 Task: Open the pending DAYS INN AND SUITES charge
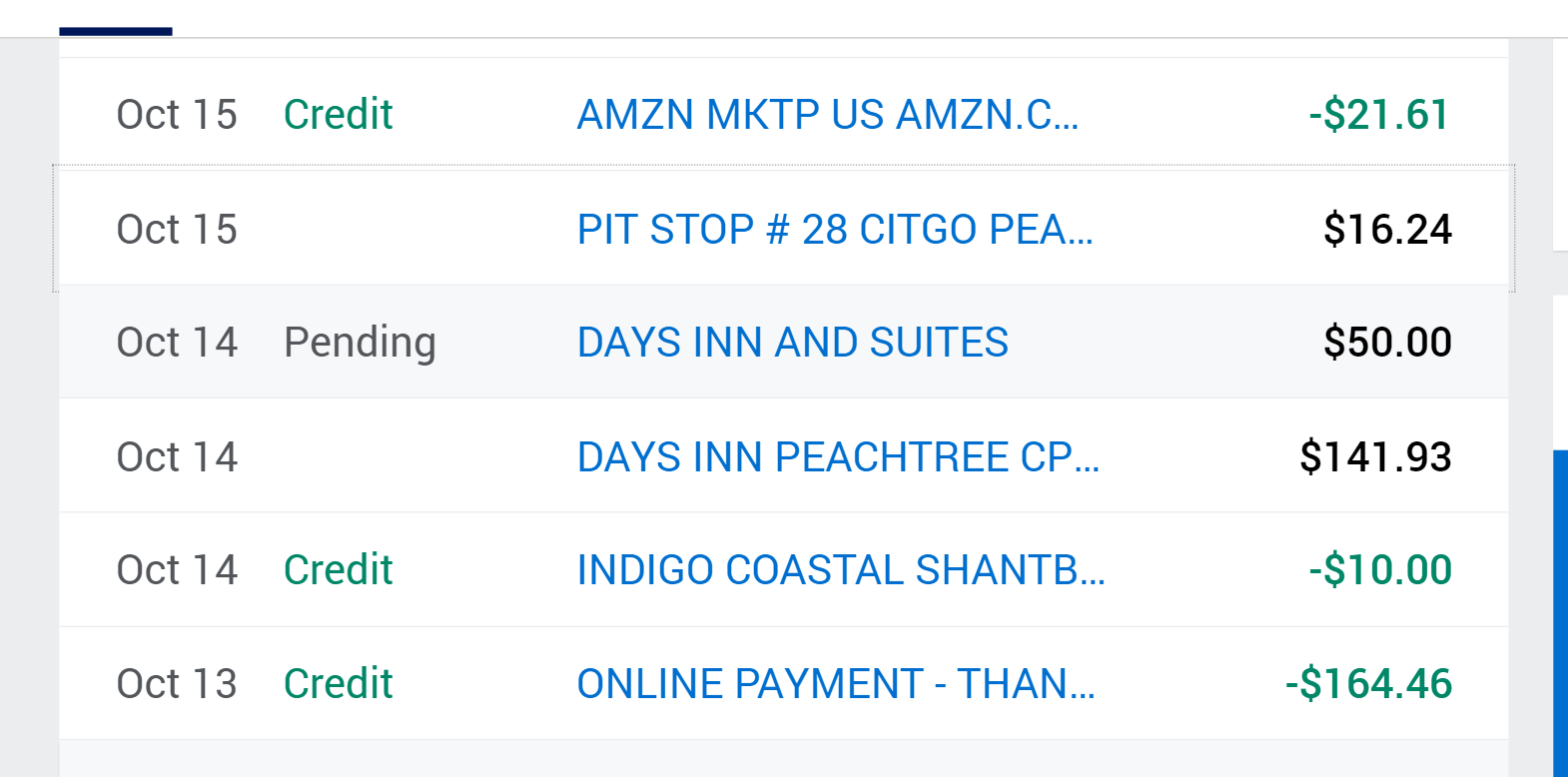point(792,343)
